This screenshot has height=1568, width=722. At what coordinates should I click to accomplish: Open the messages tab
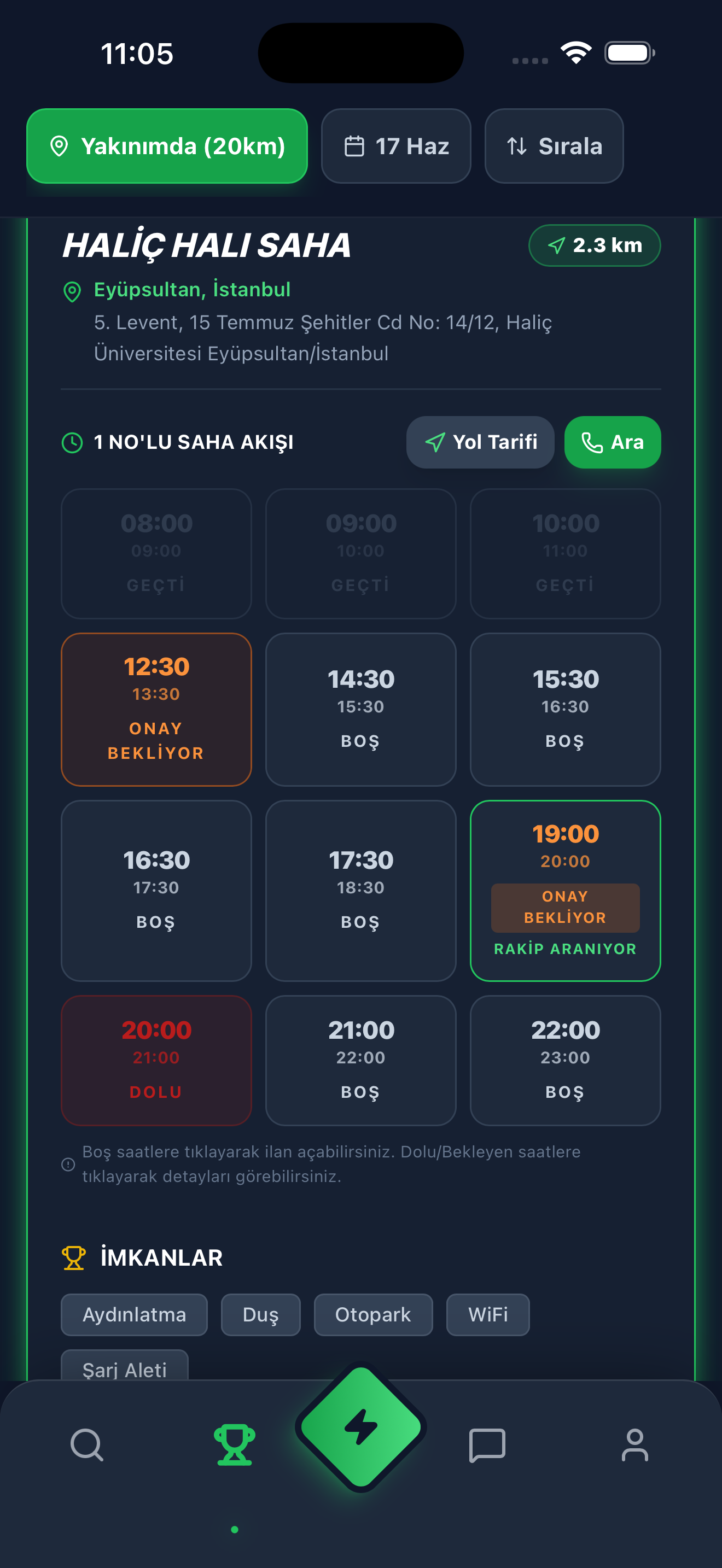(487, 1445)
